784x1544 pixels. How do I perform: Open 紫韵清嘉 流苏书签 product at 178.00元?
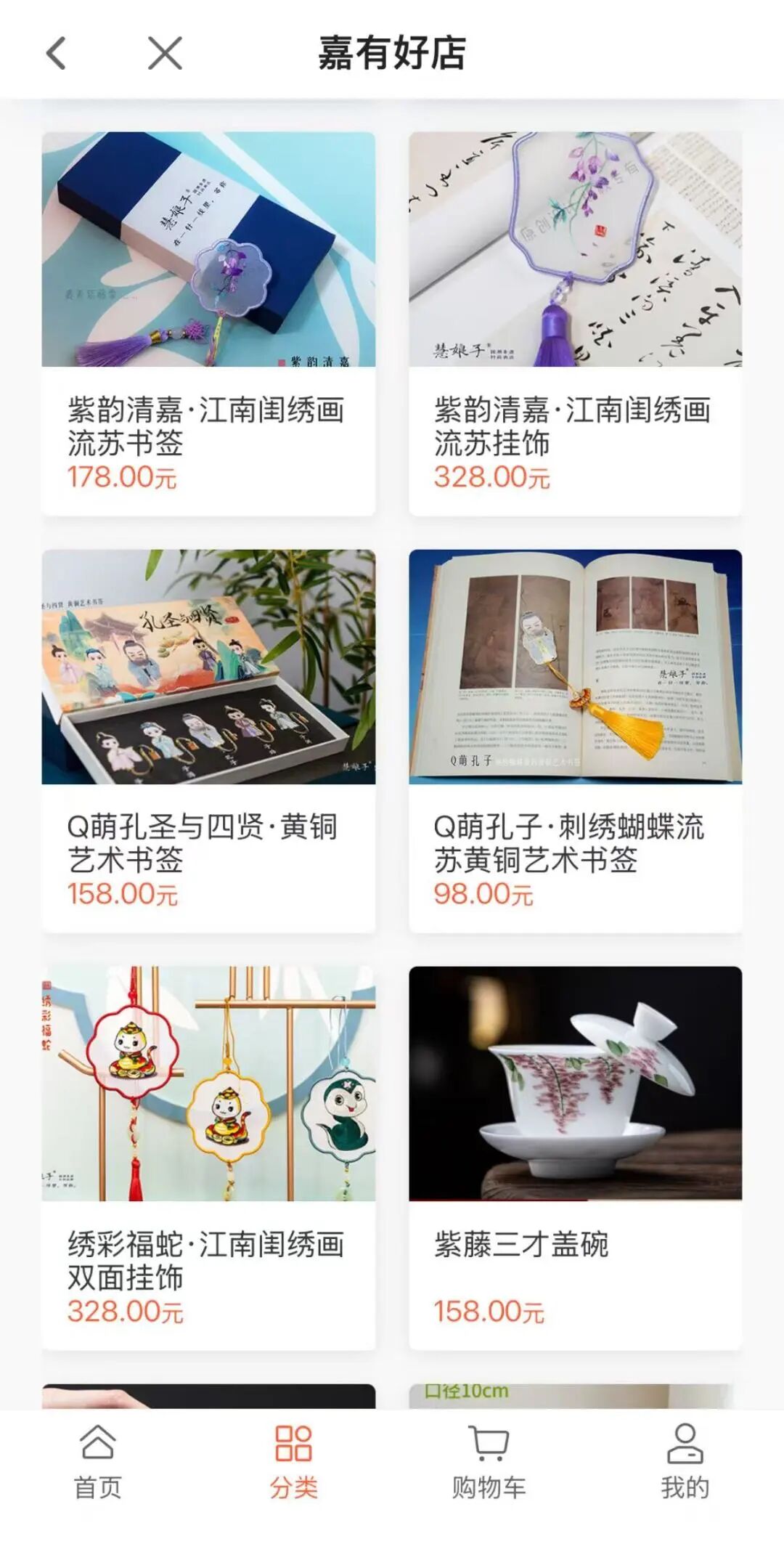point(208,323)
